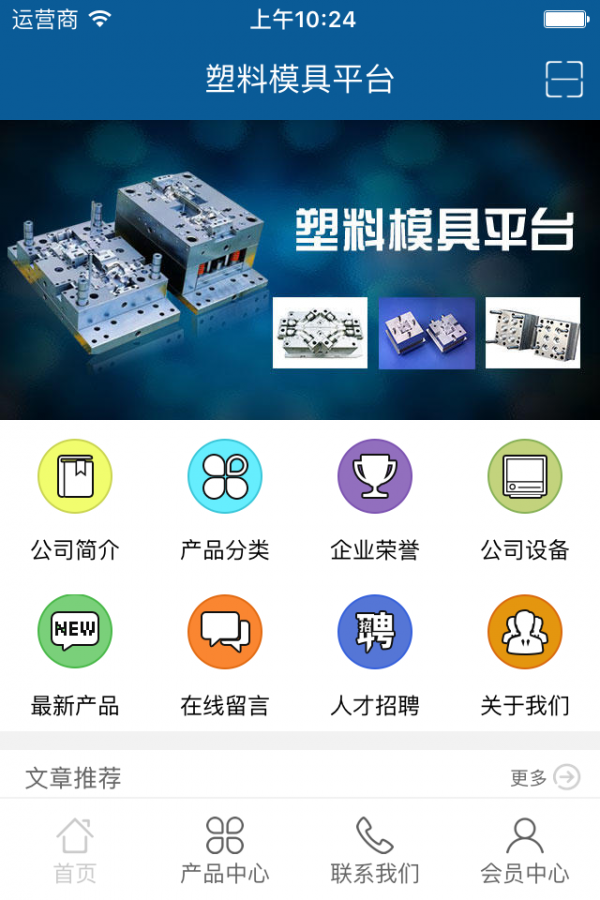
Task: Tap 更多 for more recommended articles
Action: click(545, 777)
